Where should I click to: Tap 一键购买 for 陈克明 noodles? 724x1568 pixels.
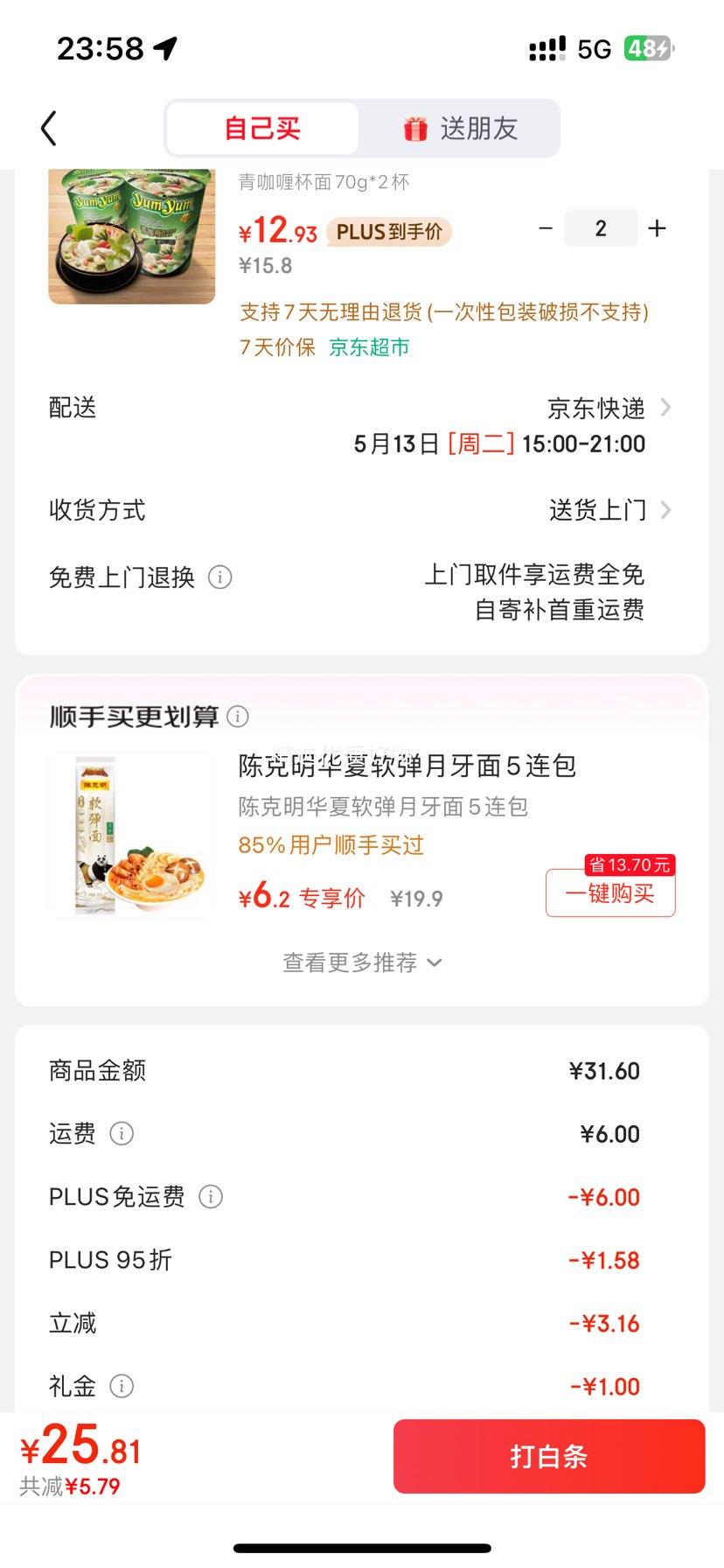610,892
